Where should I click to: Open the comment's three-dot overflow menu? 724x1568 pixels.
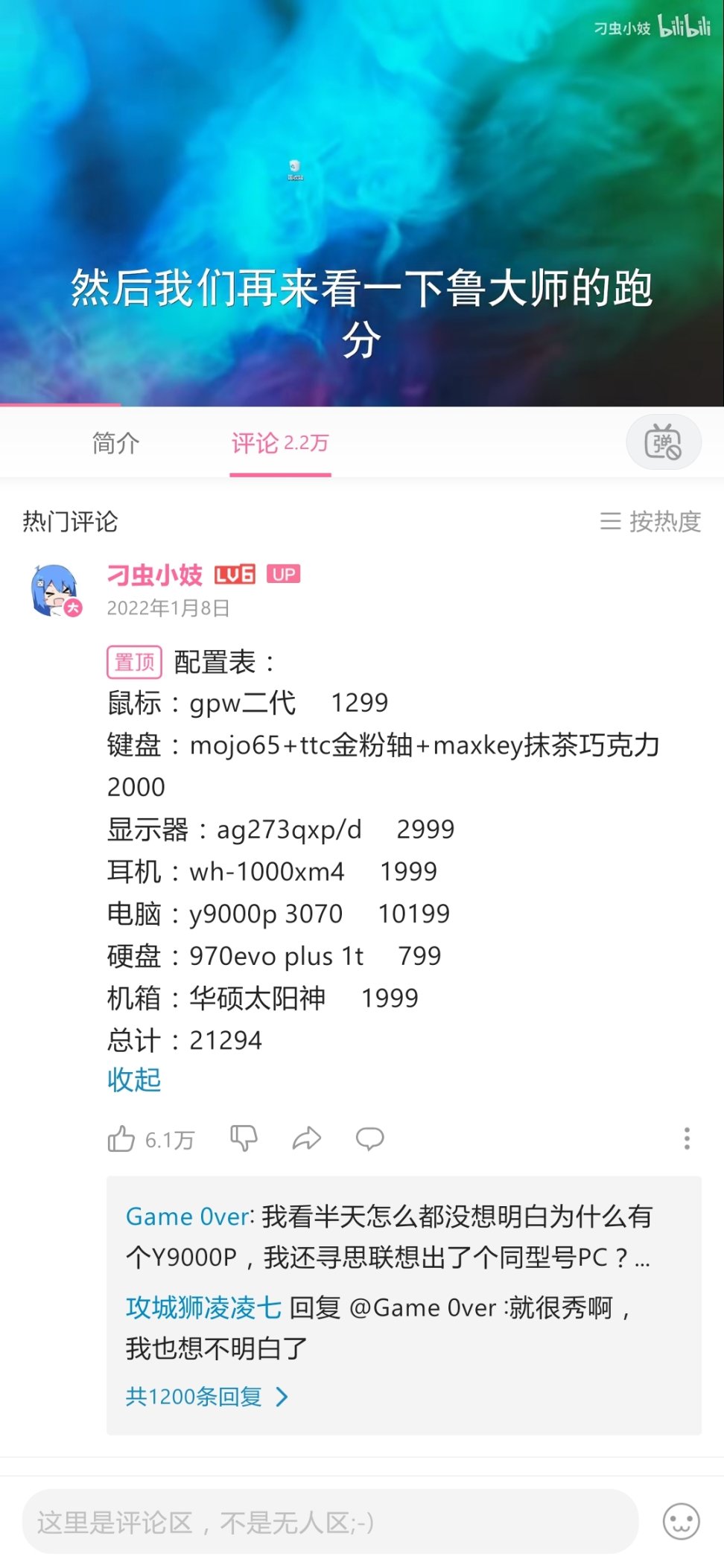687,1138
